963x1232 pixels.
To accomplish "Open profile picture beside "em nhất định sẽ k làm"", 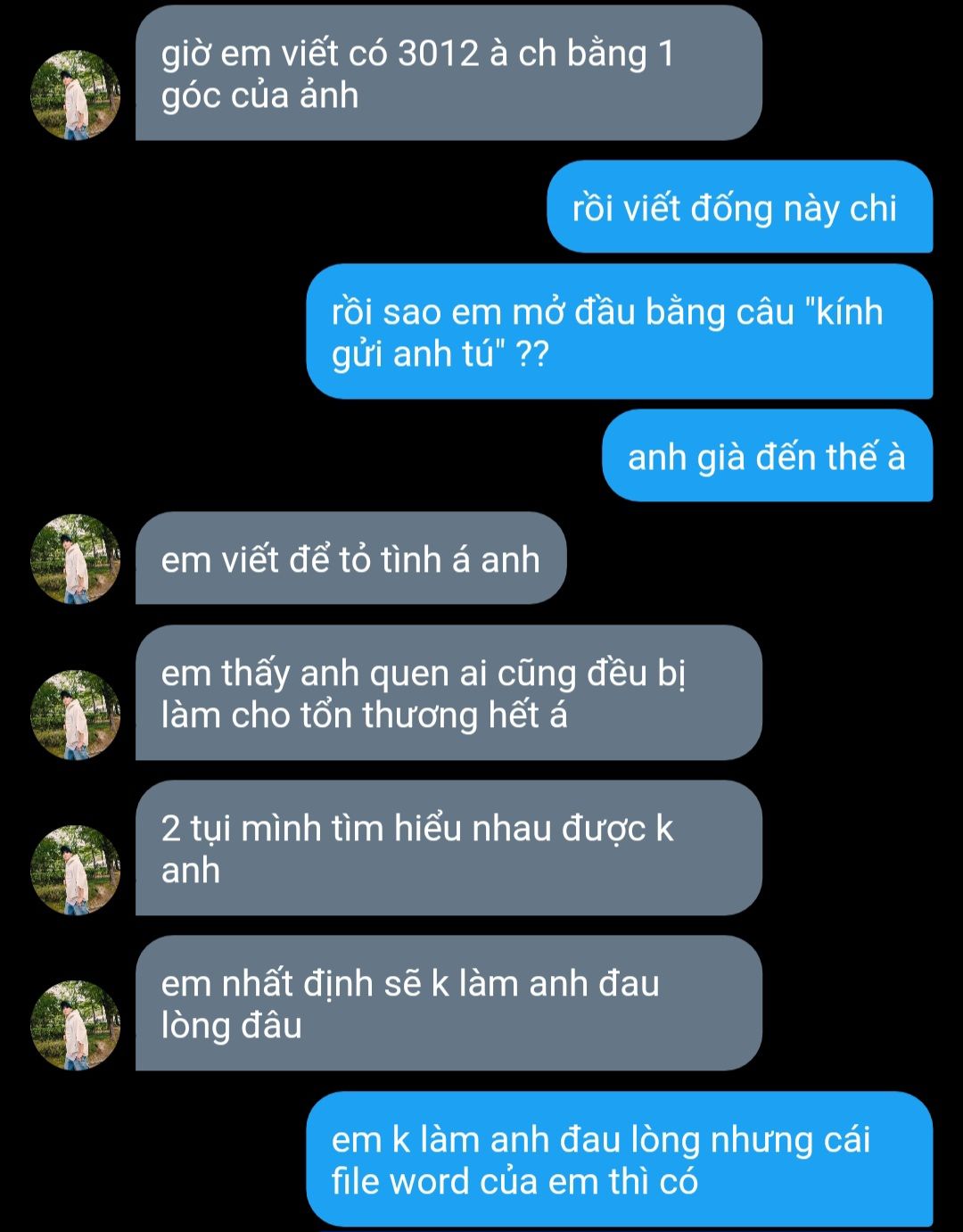I will click(76, 1025).
